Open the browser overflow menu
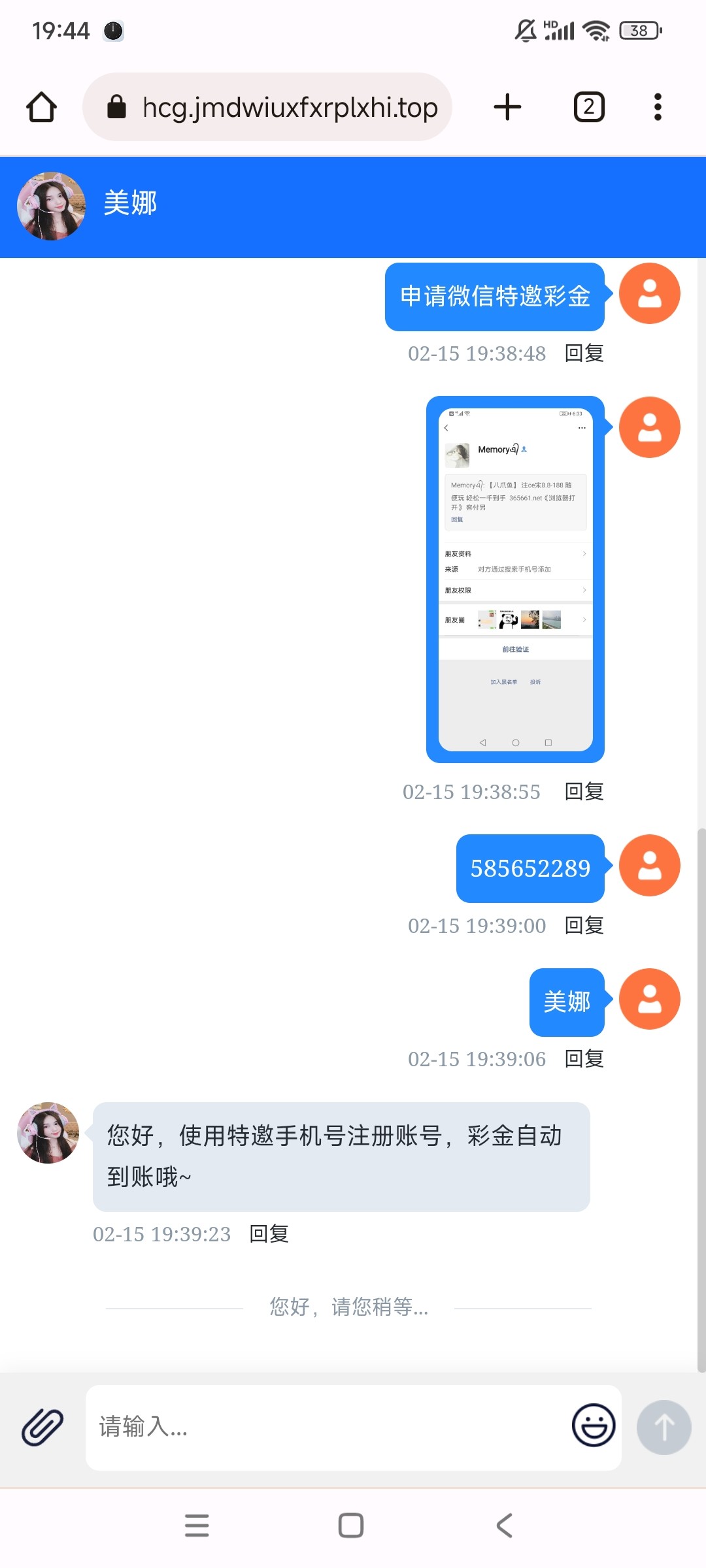The image size is (706, 1568). [x=658, y=107]
